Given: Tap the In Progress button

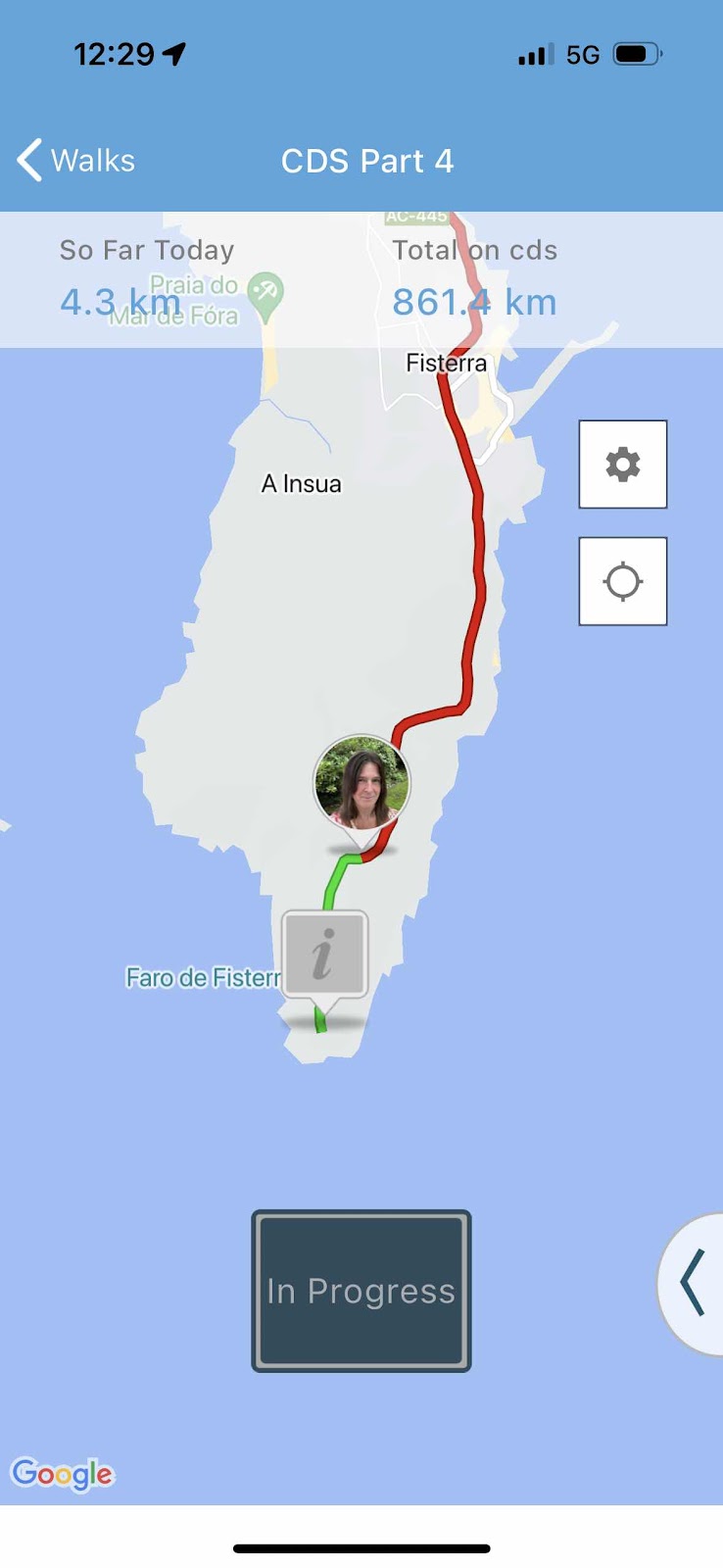Looking at the screenshot, I should pyautogui.click(x=361, y=1291).
